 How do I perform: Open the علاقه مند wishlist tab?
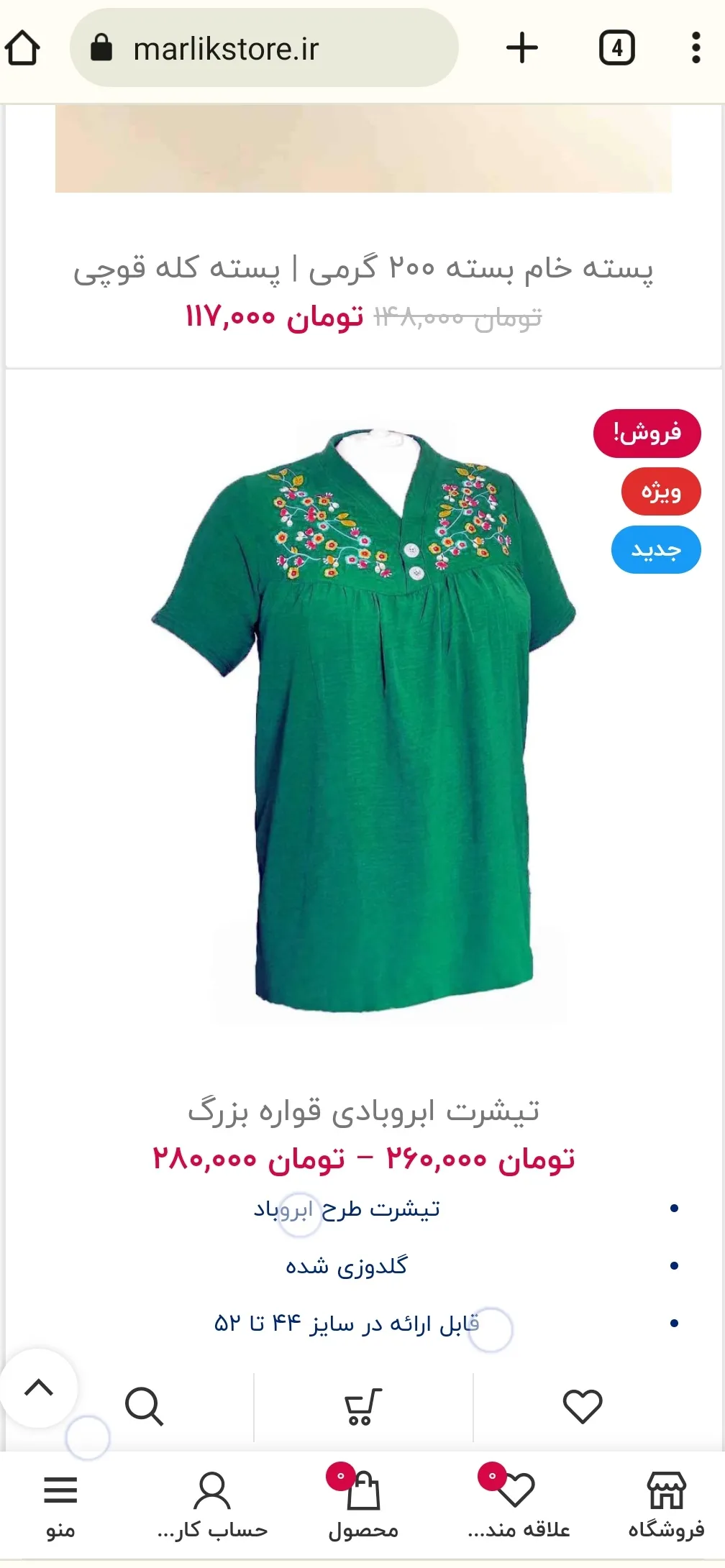[518, 1504]
